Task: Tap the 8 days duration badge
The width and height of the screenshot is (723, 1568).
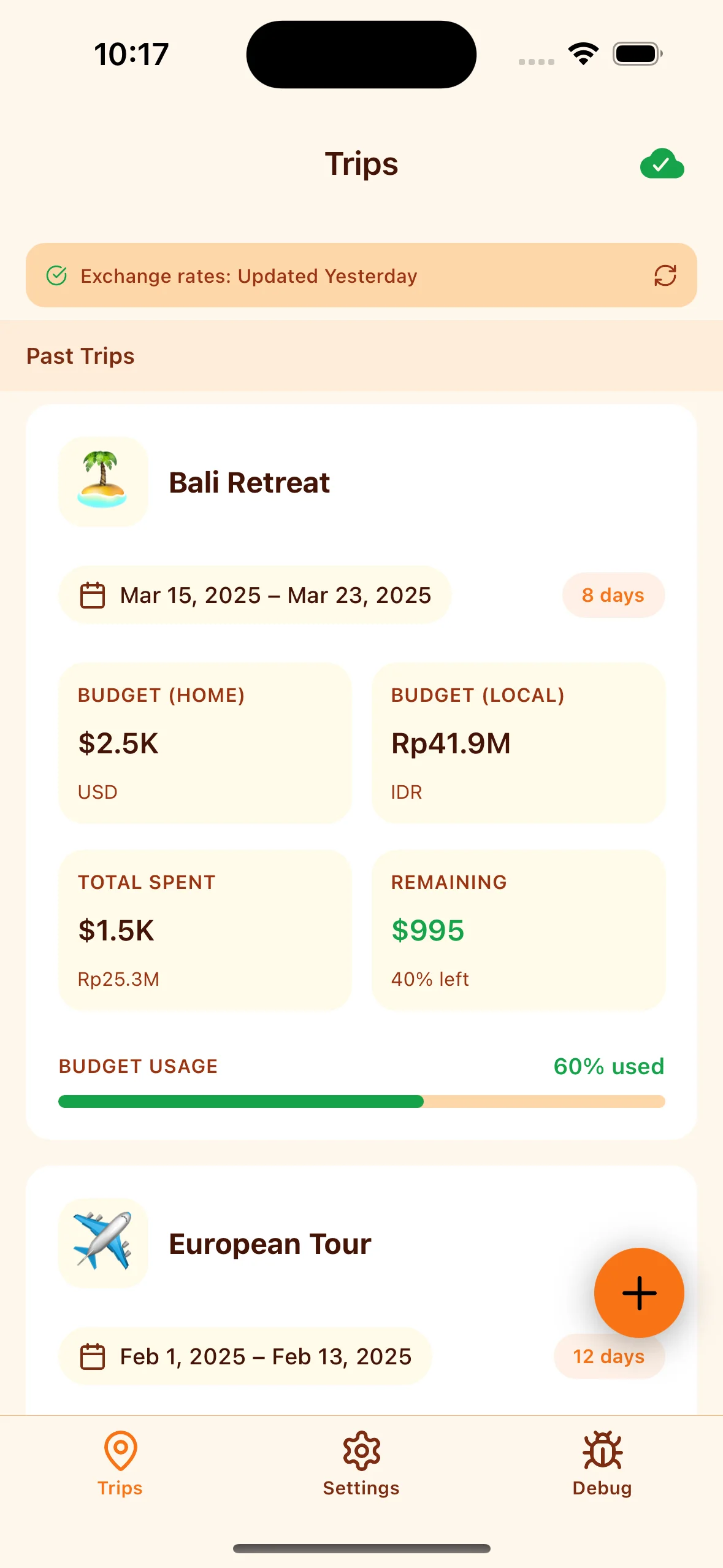Action: tap(613, 594)
